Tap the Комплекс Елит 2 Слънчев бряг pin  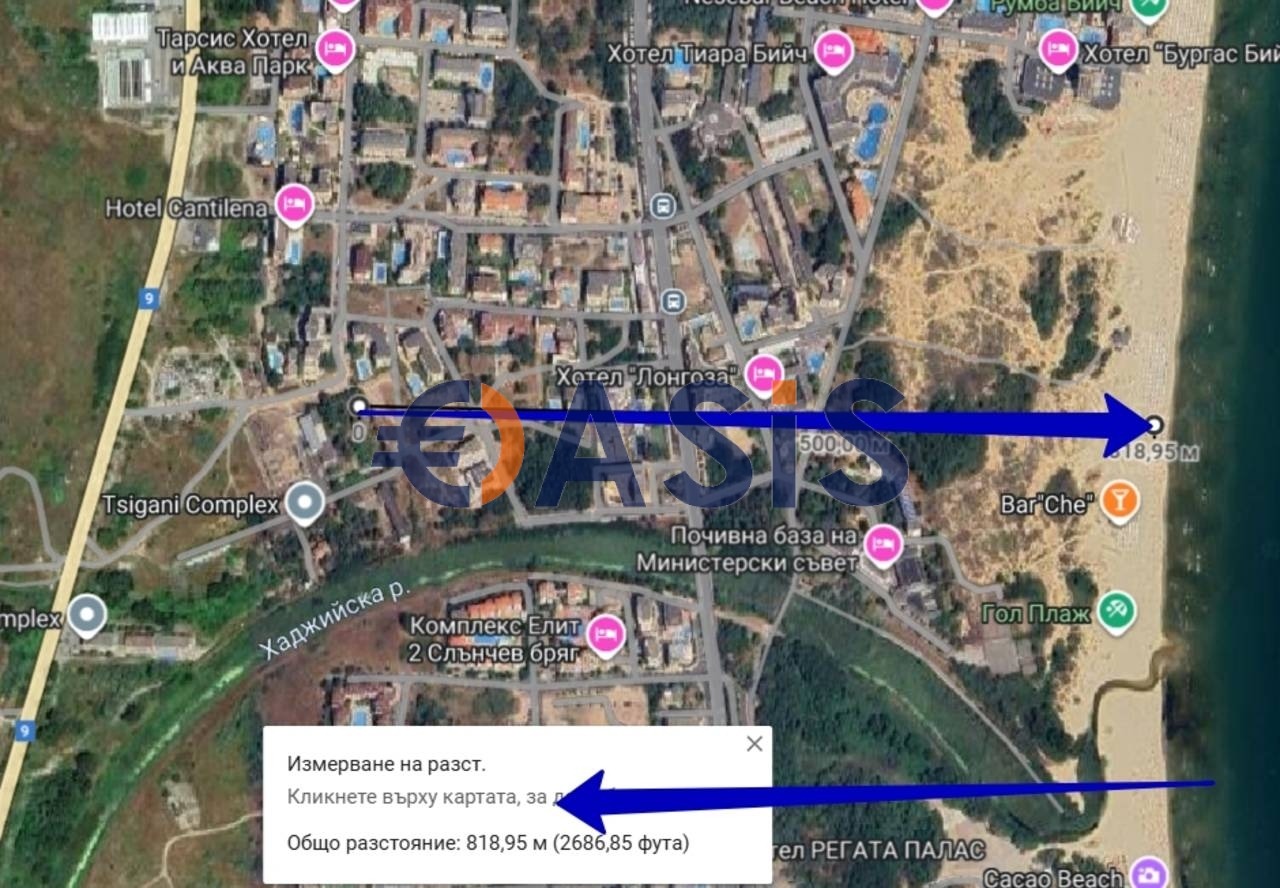(x=605, y=634)
